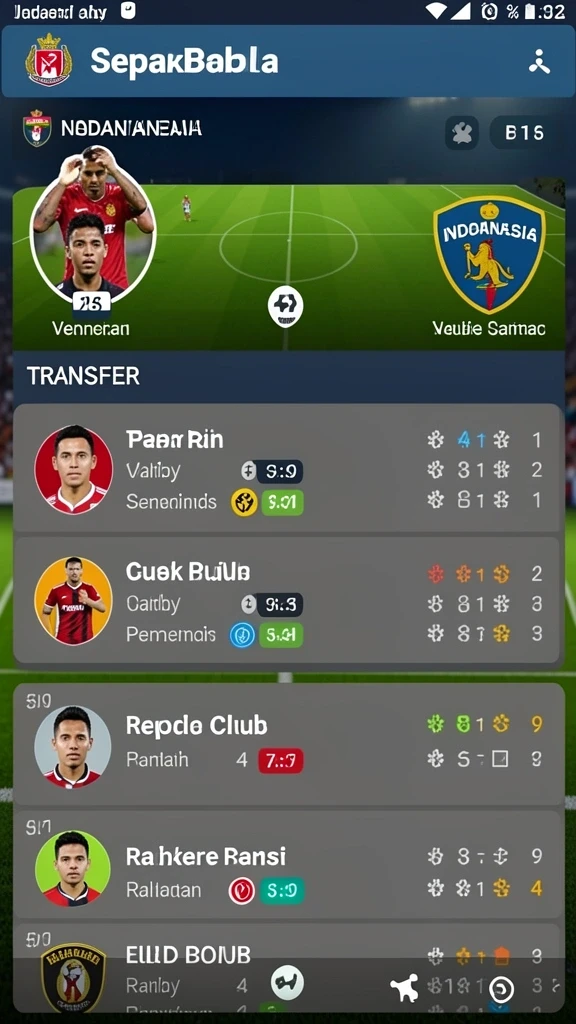Tap the ball icon in the bottom bar
Image resolution: width=576 pixels, height=1024 pixels.
[287, 984]
